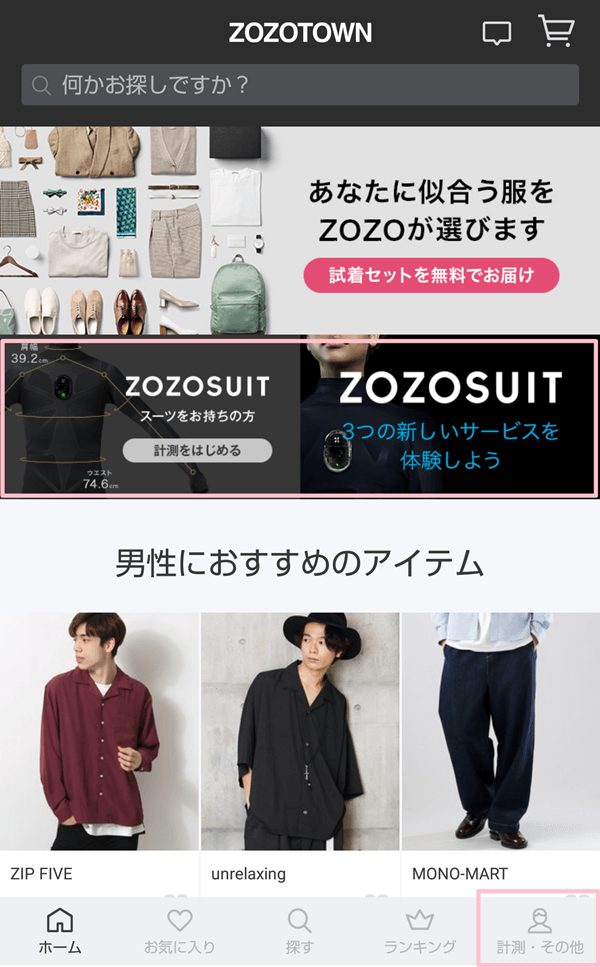Open the 計測・その他 tab
Viewport: 600px width, 967px height.
coord(540,932)
